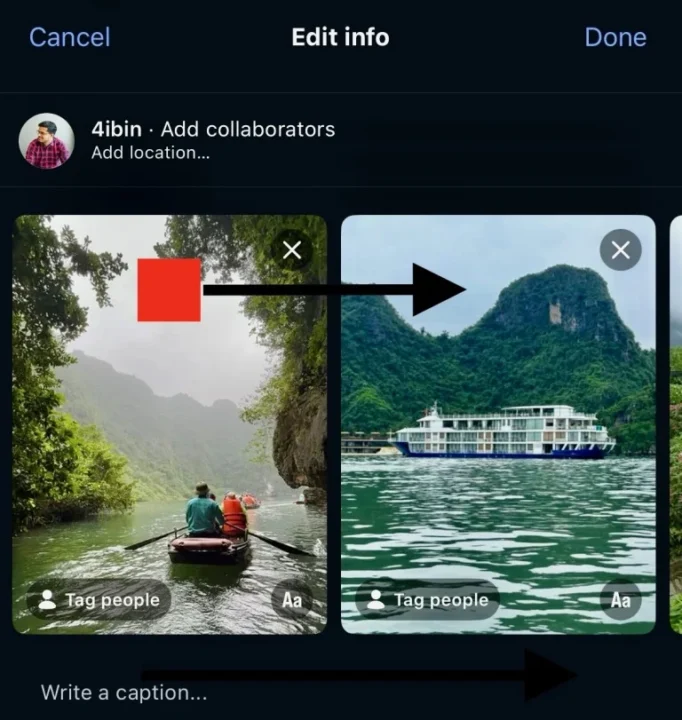Open the 4ibin profile picture
This screenshot has height=720, width=682.
point(46,141)
